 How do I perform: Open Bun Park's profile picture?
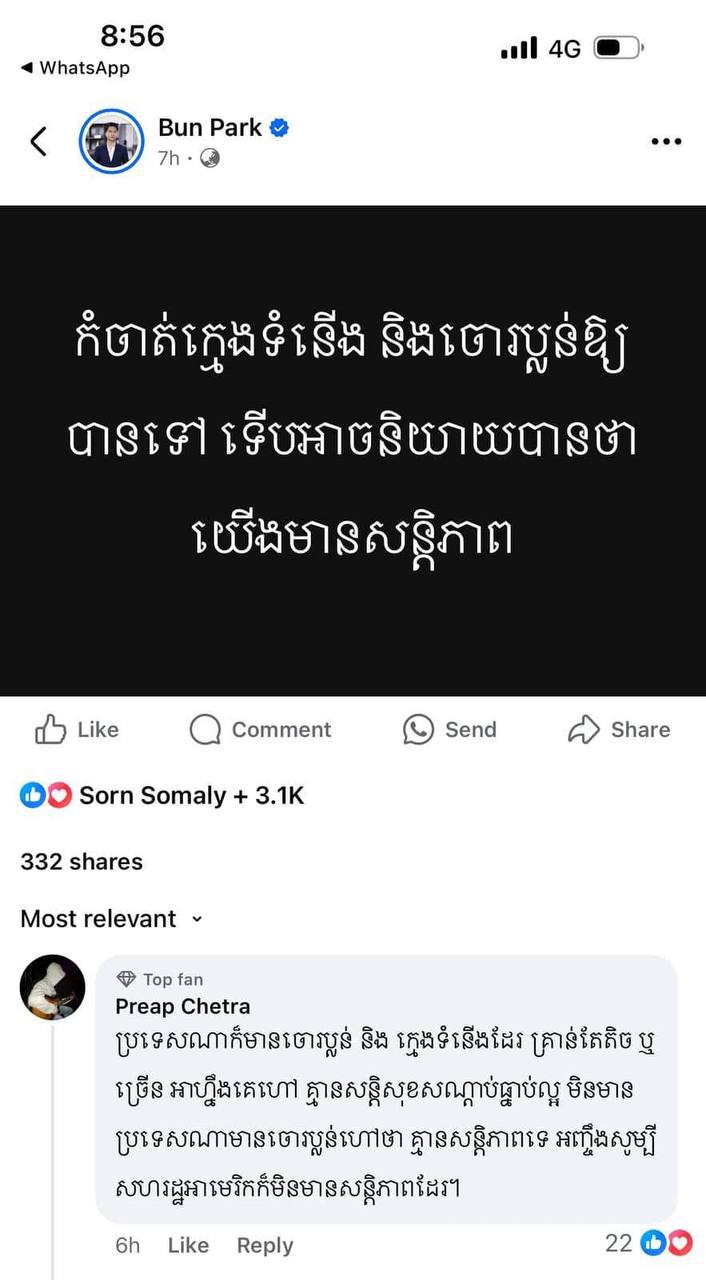tap(111, 141)
